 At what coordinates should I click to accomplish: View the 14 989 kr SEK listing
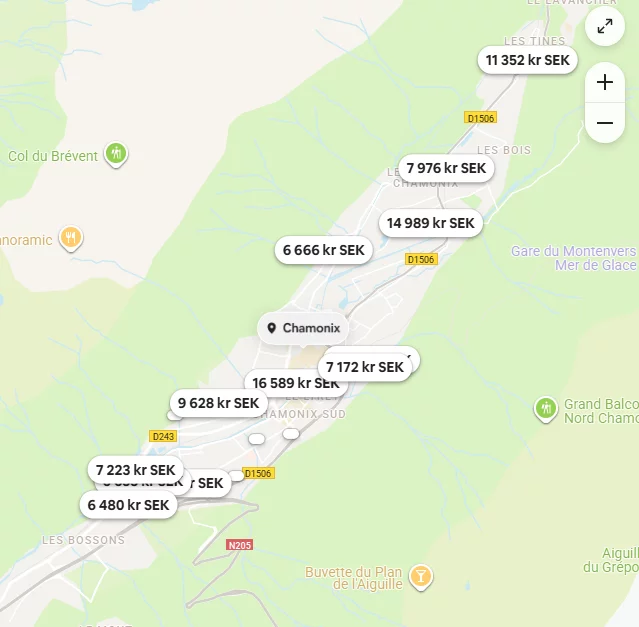click(430, 223)
